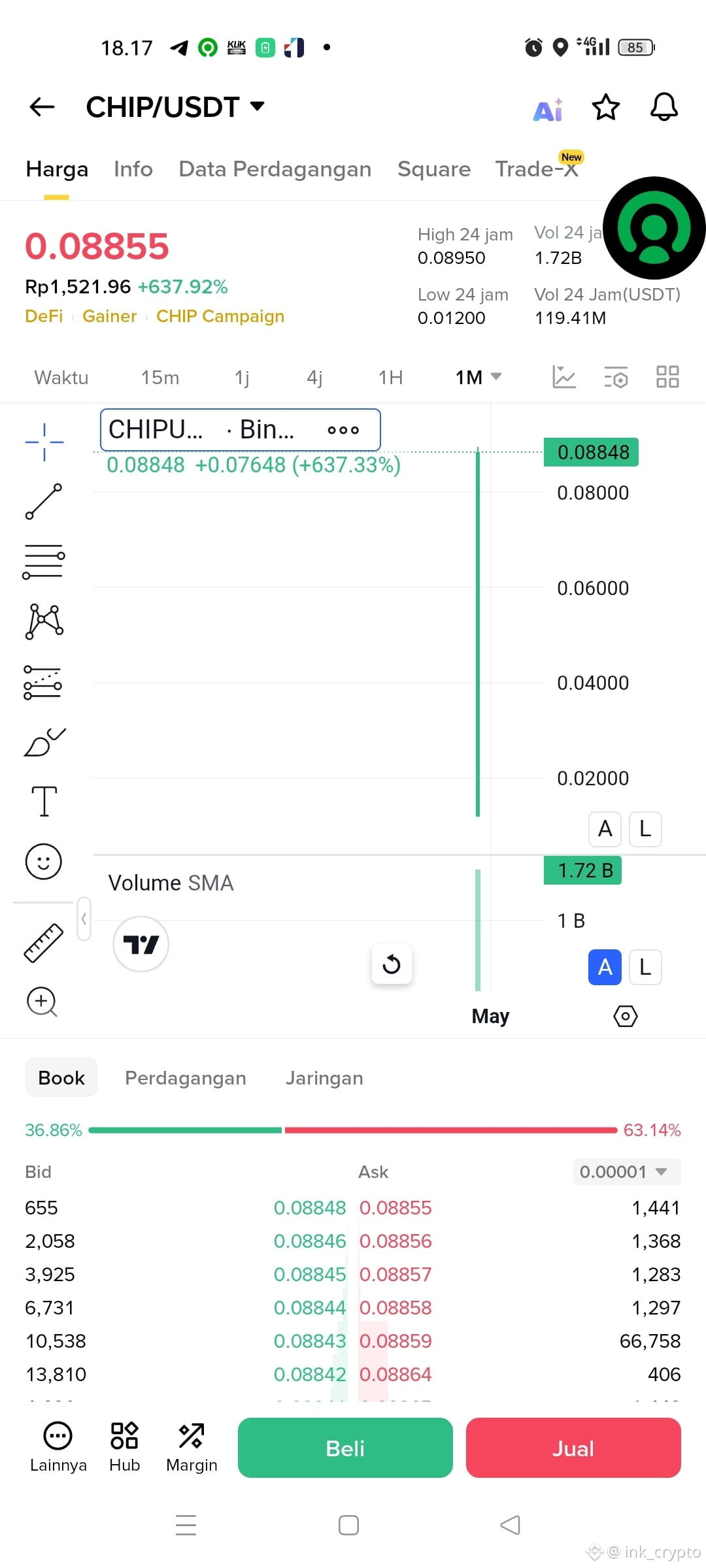Open the 0.00001 price precision dropdown
This screenshot has height=1568, width=706.
click(x=626, y=1171)
